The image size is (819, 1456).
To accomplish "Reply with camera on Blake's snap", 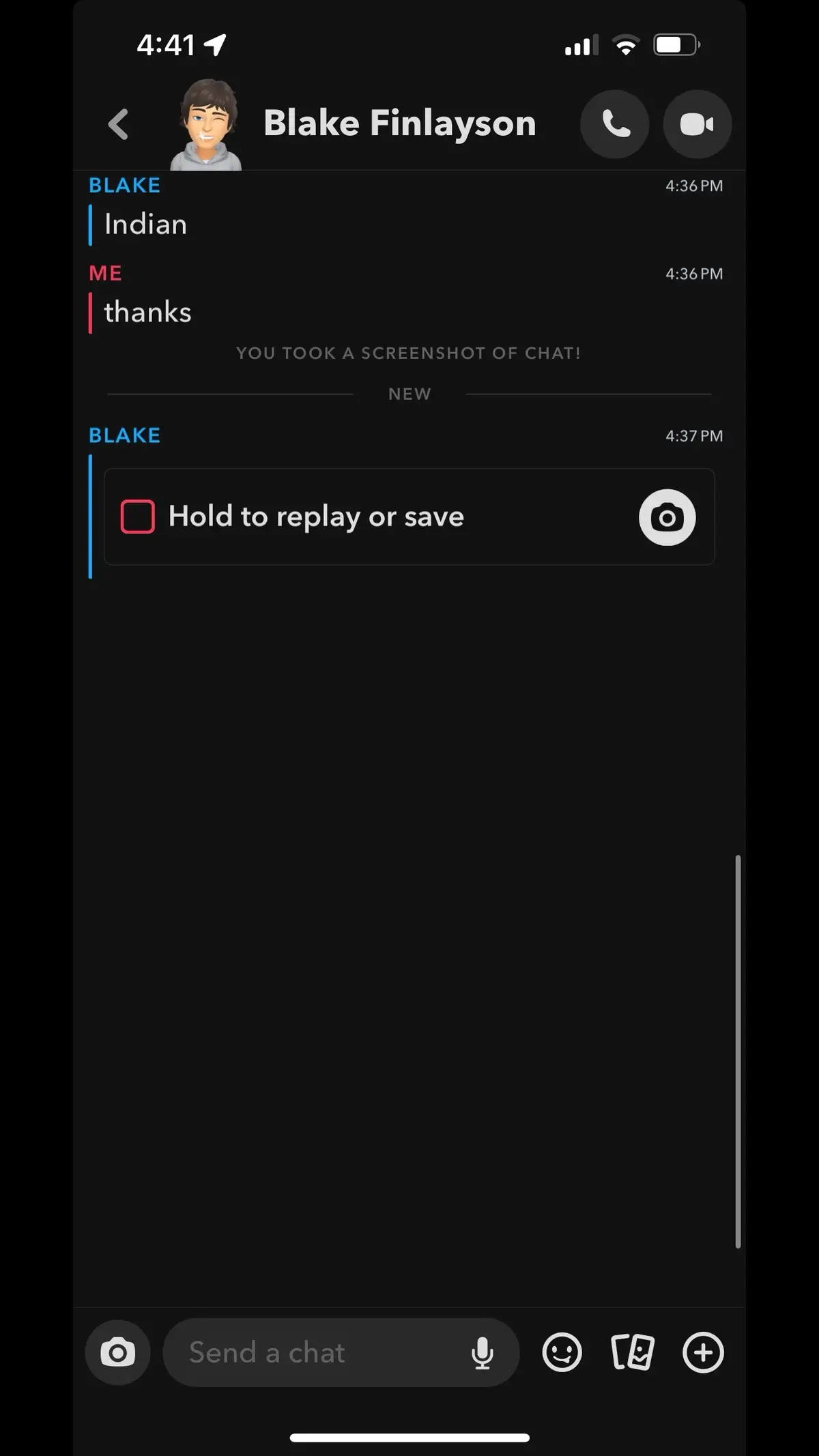I will pyautogui.click(x=667, y=517).
